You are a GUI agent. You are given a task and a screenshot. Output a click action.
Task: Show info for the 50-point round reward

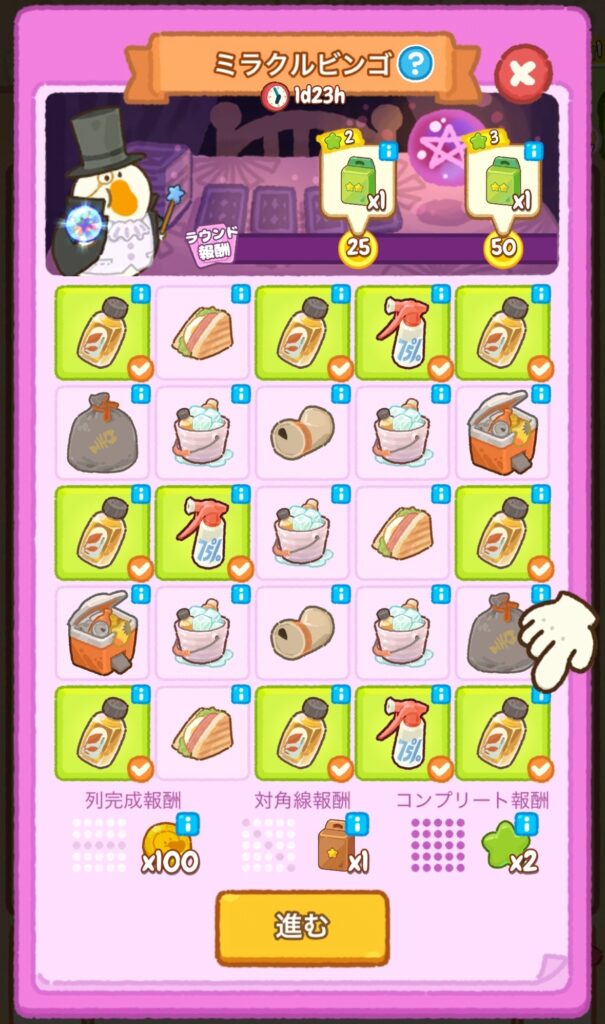pyautogui.click(x=533, y=152)
